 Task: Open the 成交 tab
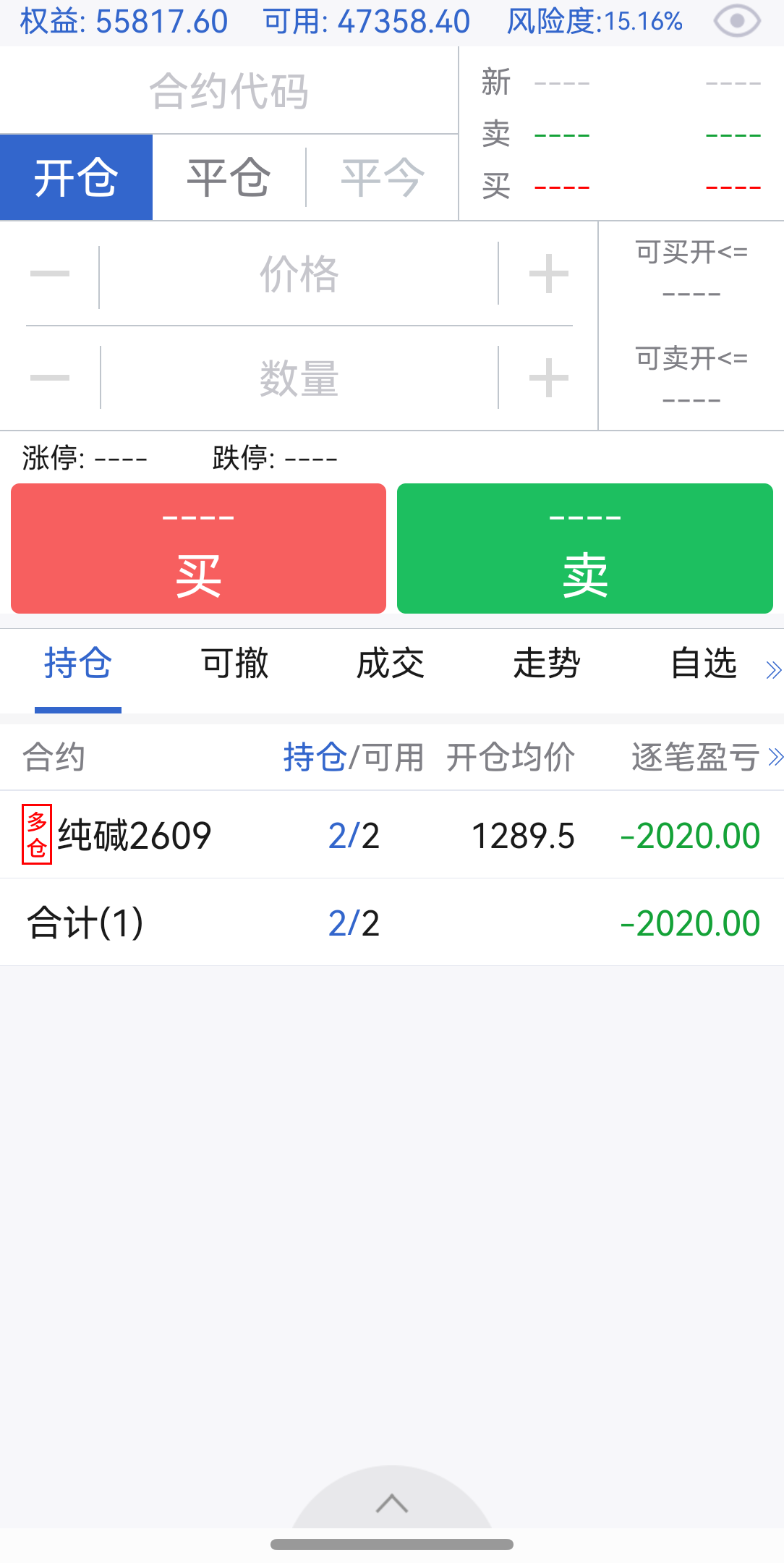(391, 664)
